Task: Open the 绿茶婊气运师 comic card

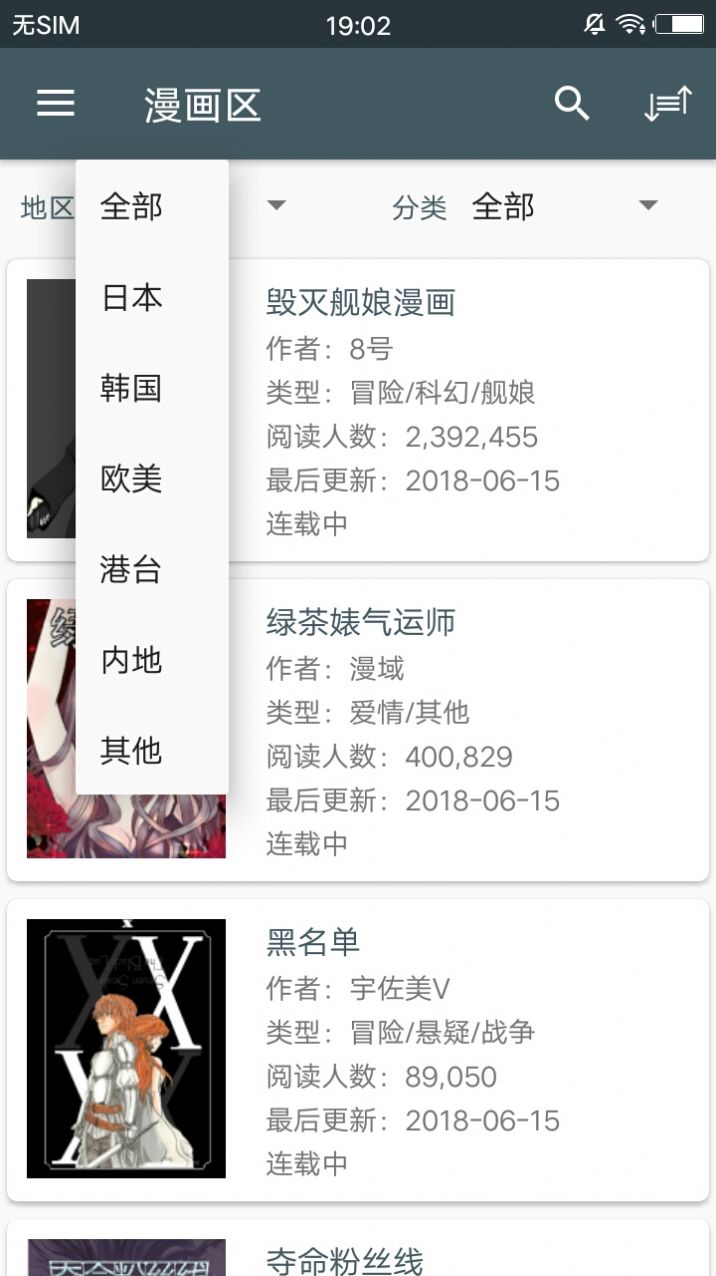Action: [470, 730]
